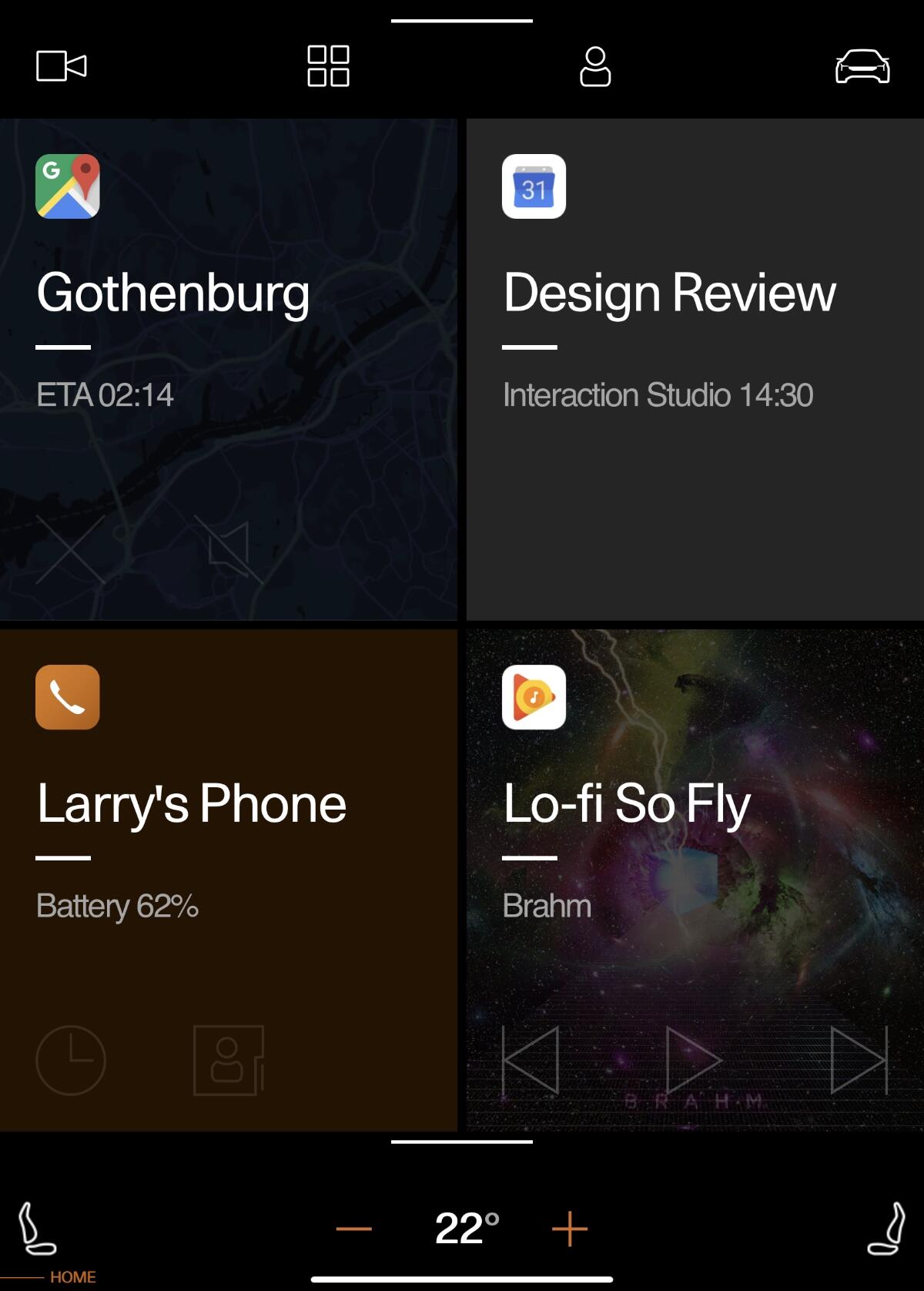Switch to the apps grid tab
The image size is (924, 1291).
tap(328, 66)
